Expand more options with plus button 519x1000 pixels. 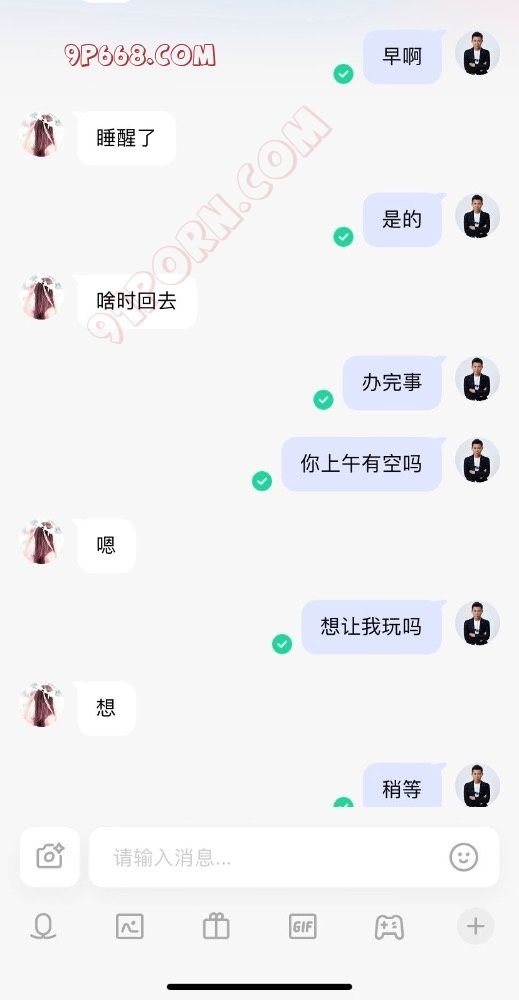[x=476, y=926]
